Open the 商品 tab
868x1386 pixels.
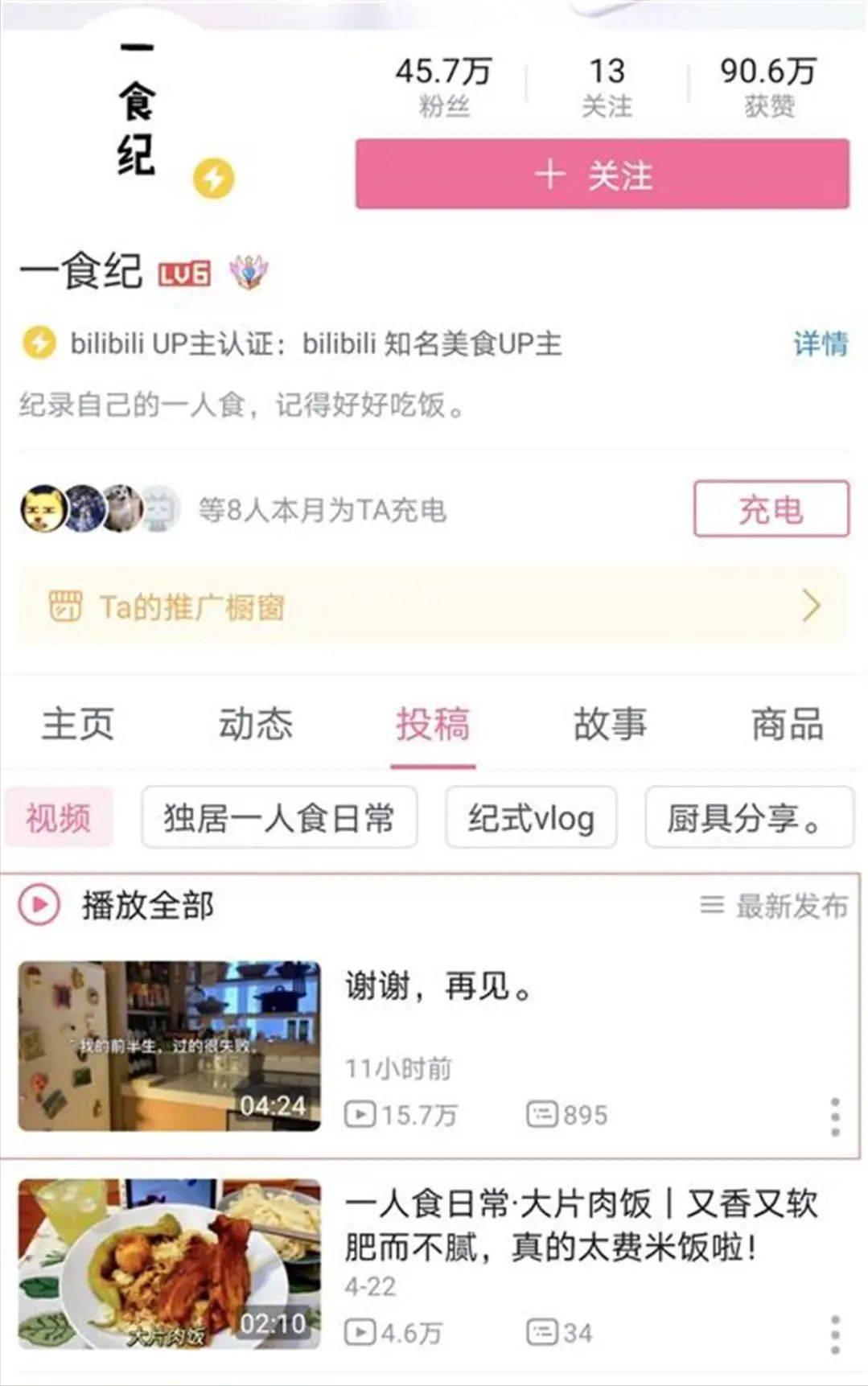coord(786,725)
